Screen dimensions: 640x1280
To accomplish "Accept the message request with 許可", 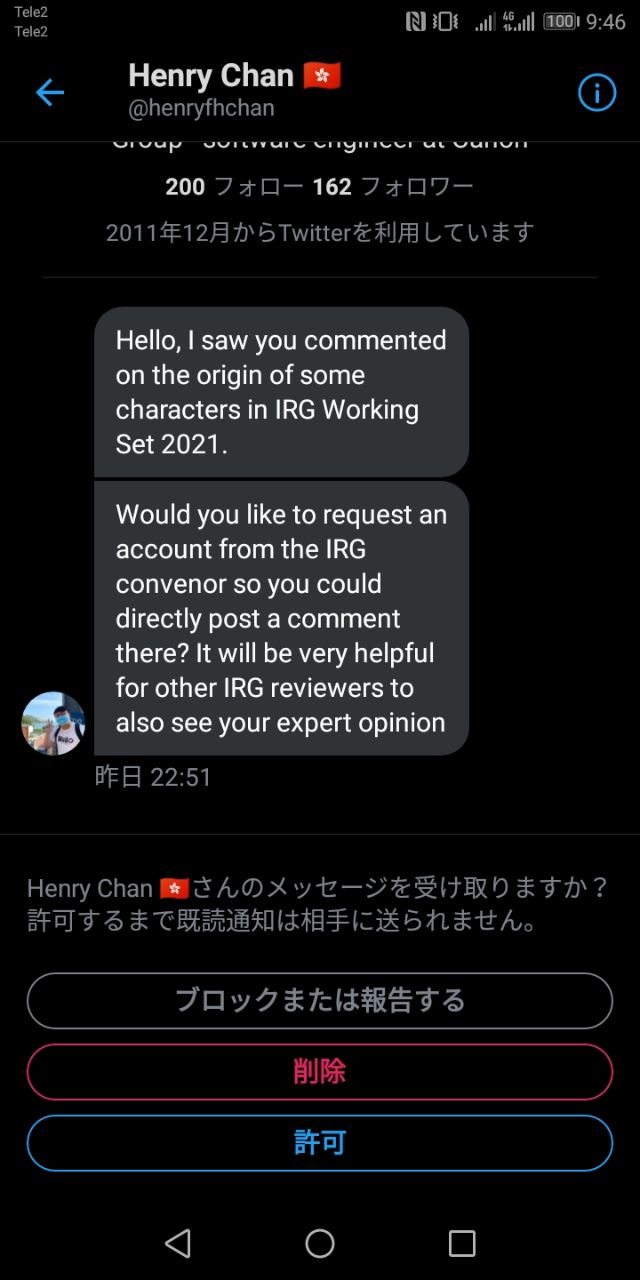I will [320, 1142].
